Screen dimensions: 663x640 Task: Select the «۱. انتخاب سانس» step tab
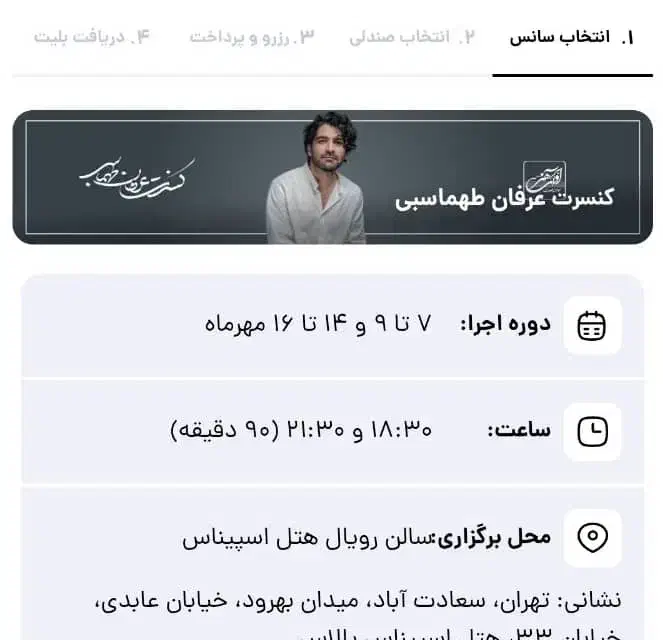(x=572, y=38)
